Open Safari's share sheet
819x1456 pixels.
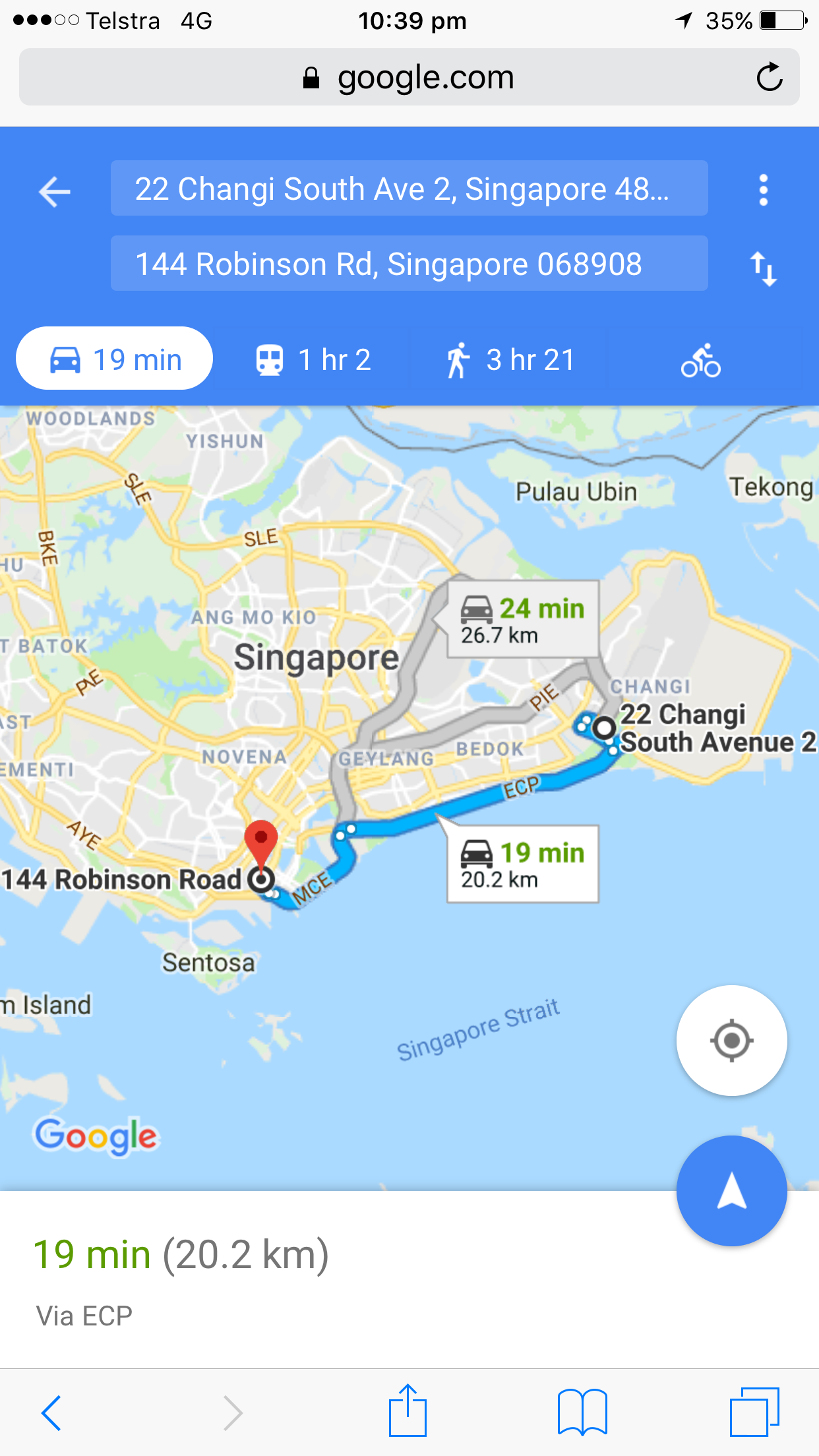pos(408,1410)
